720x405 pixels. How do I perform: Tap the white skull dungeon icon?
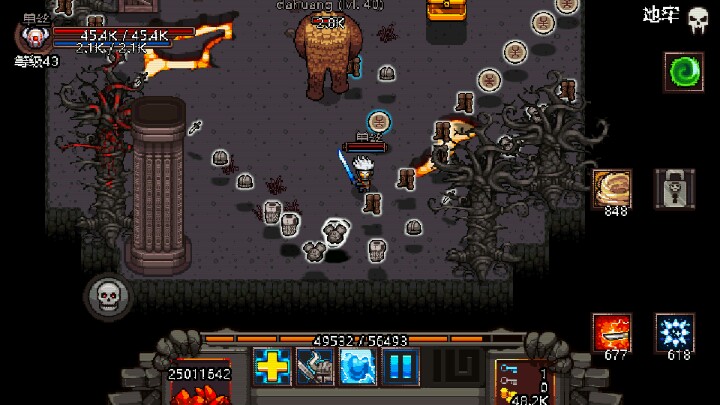click(x=698, y=21)
